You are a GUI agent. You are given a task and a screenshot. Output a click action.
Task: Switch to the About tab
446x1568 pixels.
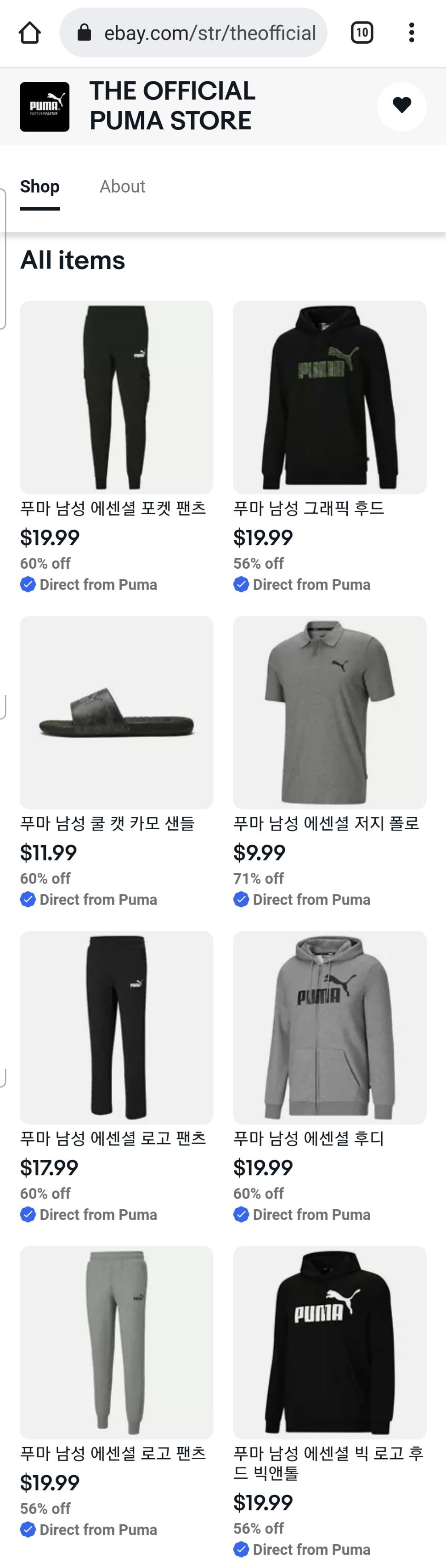tap(122, 186)
